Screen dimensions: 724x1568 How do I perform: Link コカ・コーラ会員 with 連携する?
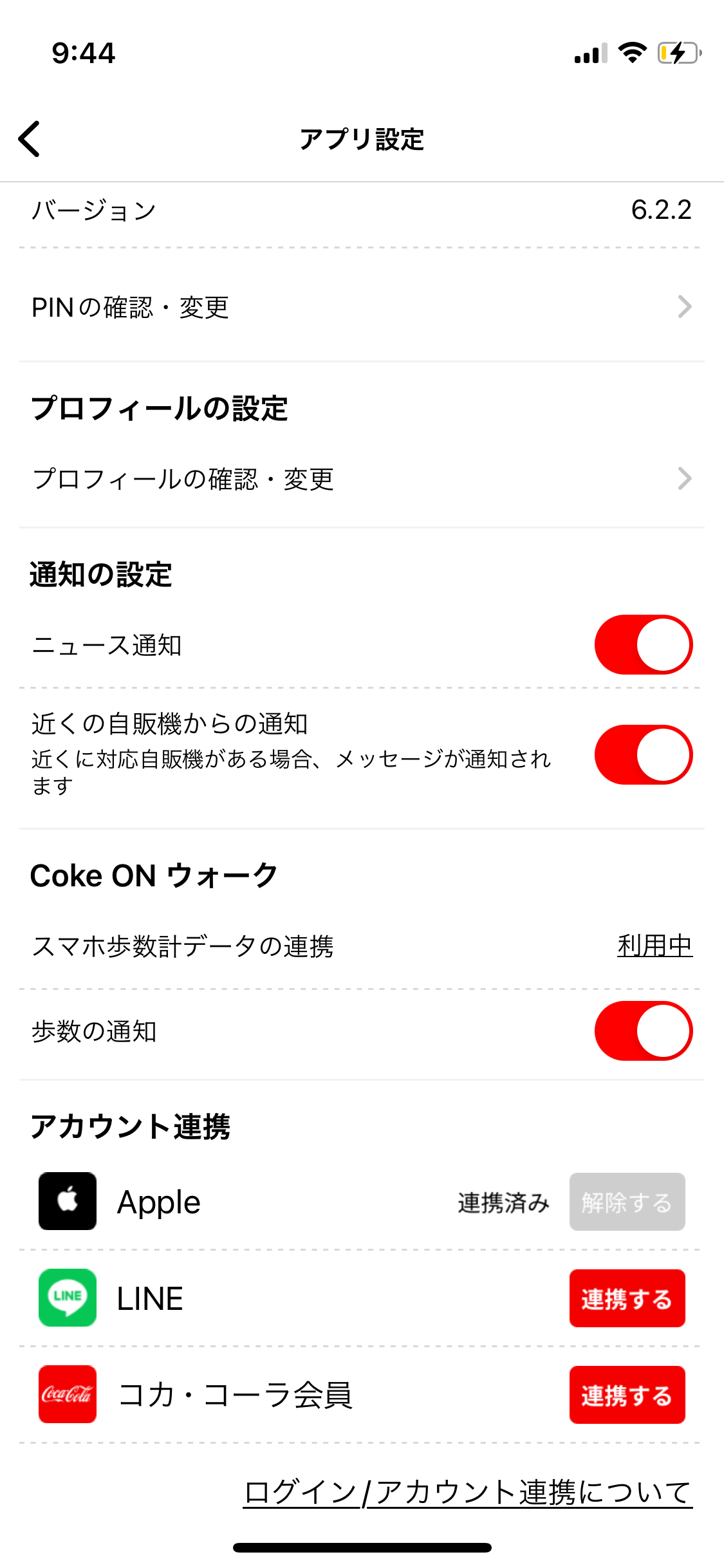pos(627,1395)
